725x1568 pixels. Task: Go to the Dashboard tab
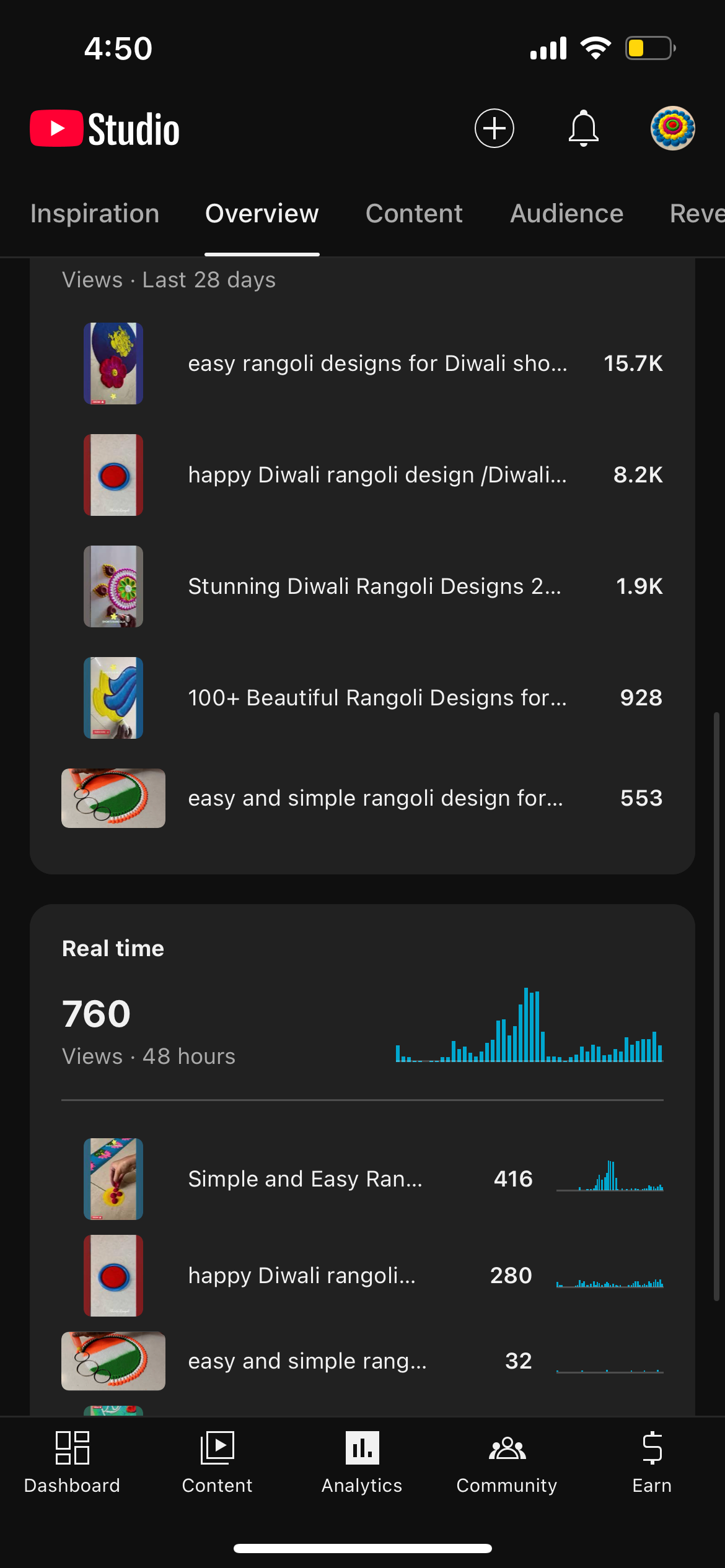coord(72,1461)
